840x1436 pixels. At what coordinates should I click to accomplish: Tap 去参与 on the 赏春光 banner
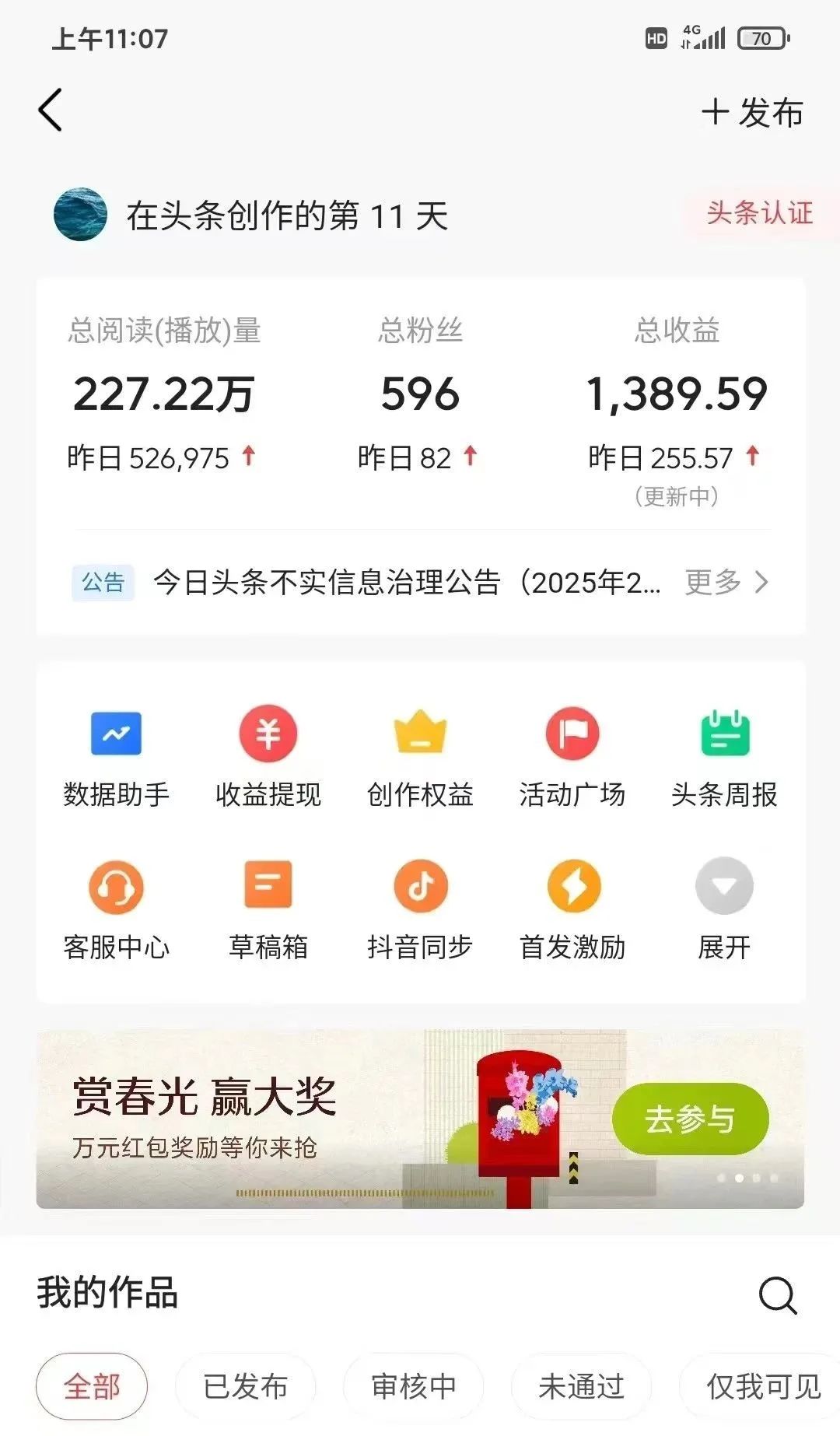click(690, 1119)
